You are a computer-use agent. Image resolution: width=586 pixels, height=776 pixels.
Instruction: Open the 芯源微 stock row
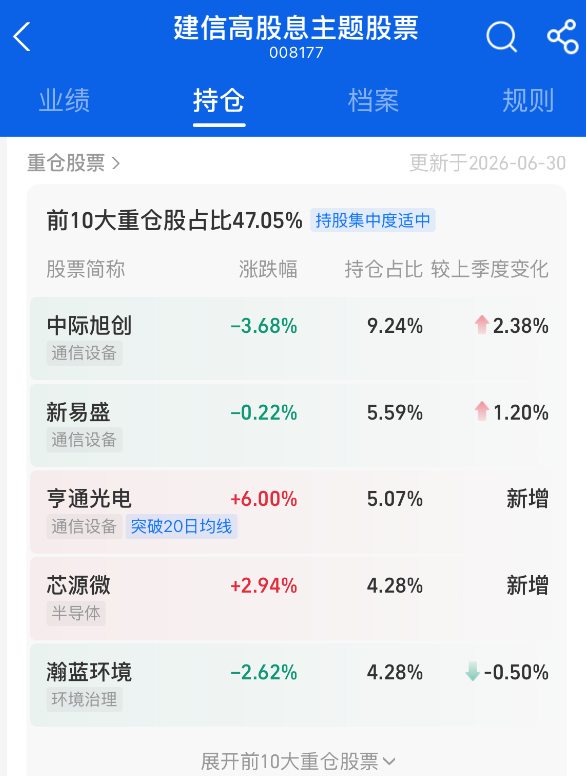click(x=297, y=598)
